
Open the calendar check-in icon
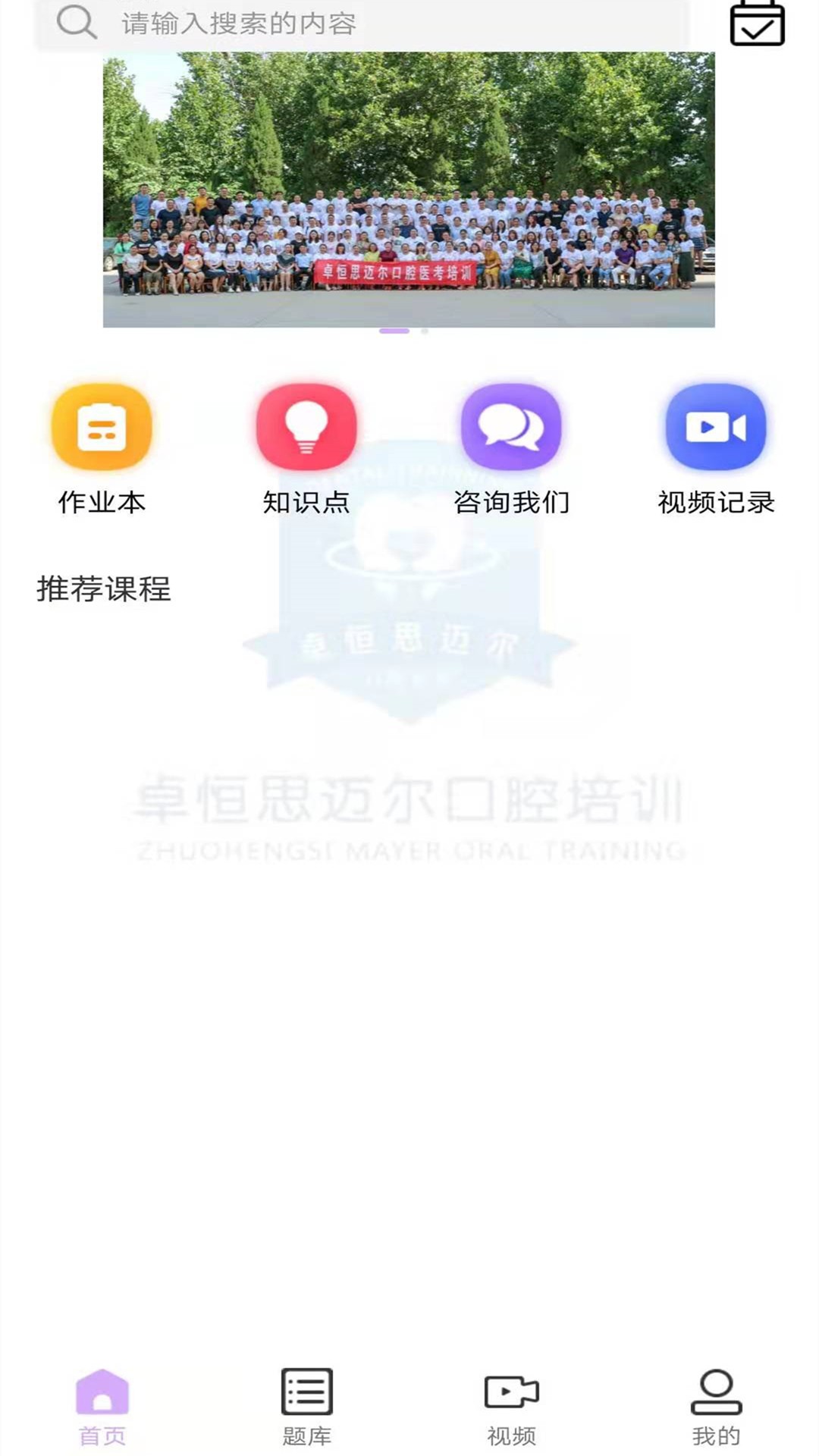pos(756,24)
